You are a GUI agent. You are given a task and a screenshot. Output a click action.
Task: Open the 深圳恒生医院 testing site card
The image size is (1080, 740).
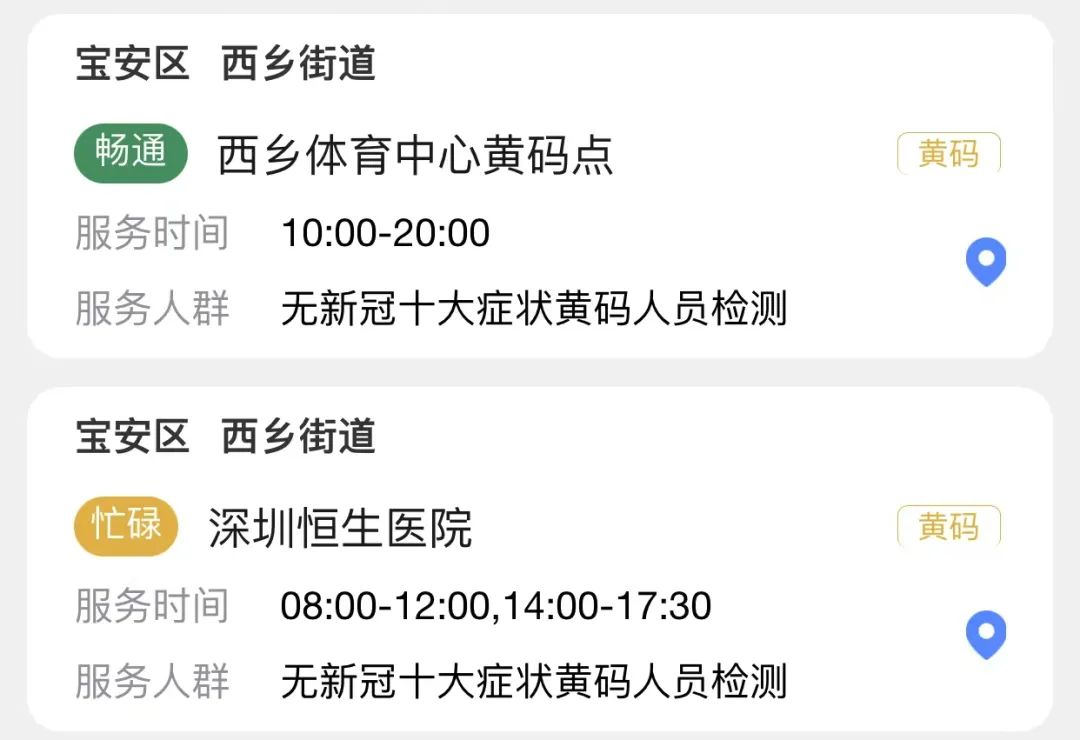click(x=340, y=528)
